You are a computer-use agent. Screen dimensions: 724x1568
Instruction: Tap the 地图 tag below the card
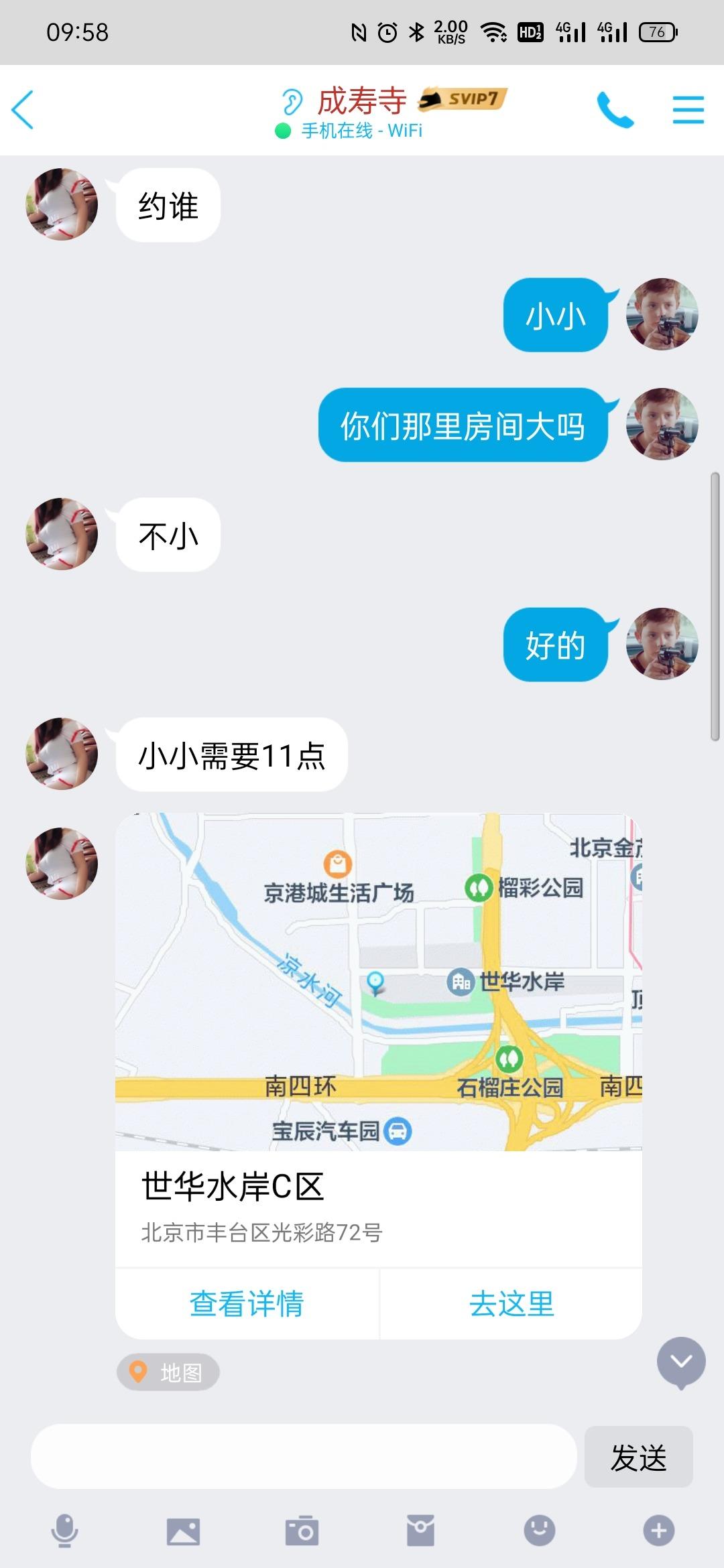(x=168, y=1373)
